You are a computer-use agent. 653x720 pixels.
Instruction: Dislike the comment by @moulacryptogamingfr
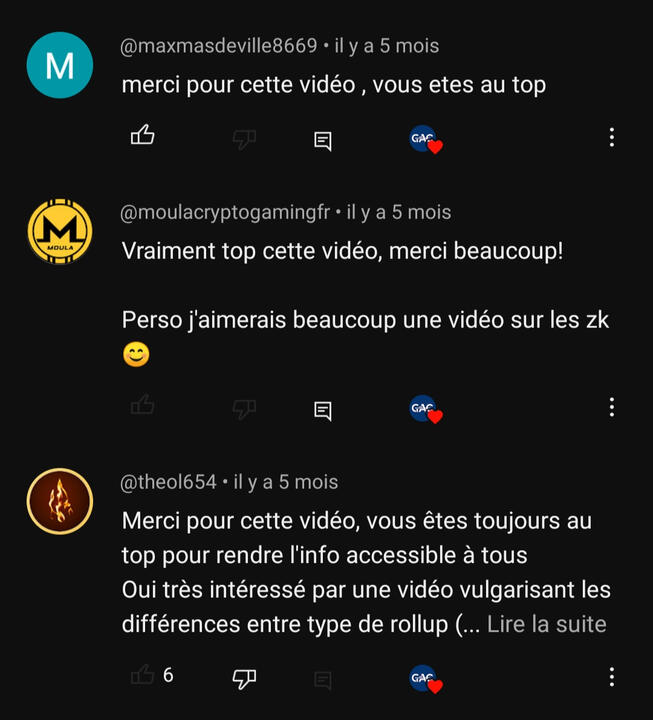point(244,408)
